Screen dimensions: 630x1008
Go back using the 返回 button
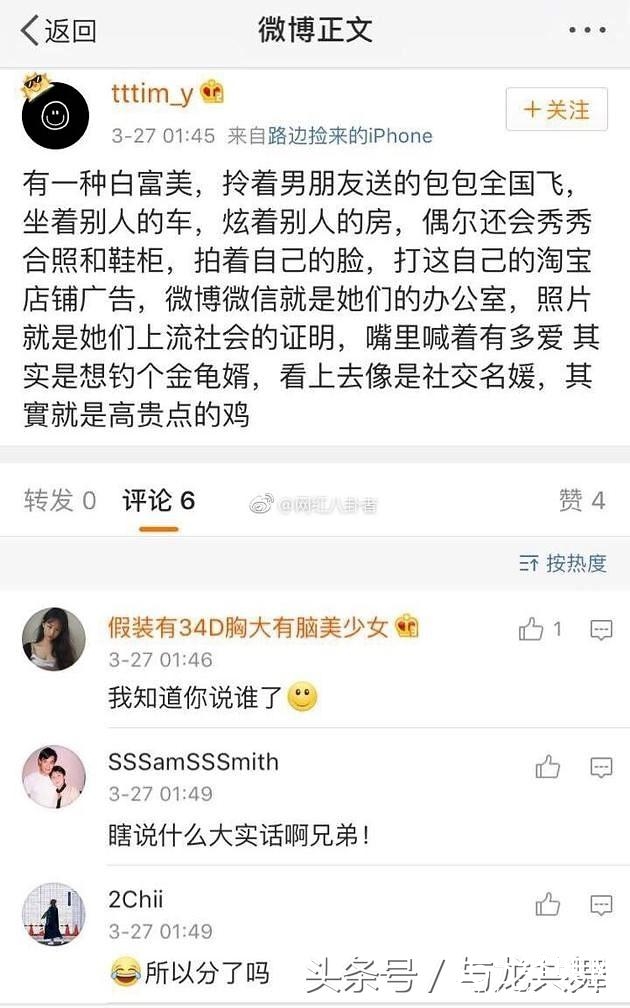point(60,31)
